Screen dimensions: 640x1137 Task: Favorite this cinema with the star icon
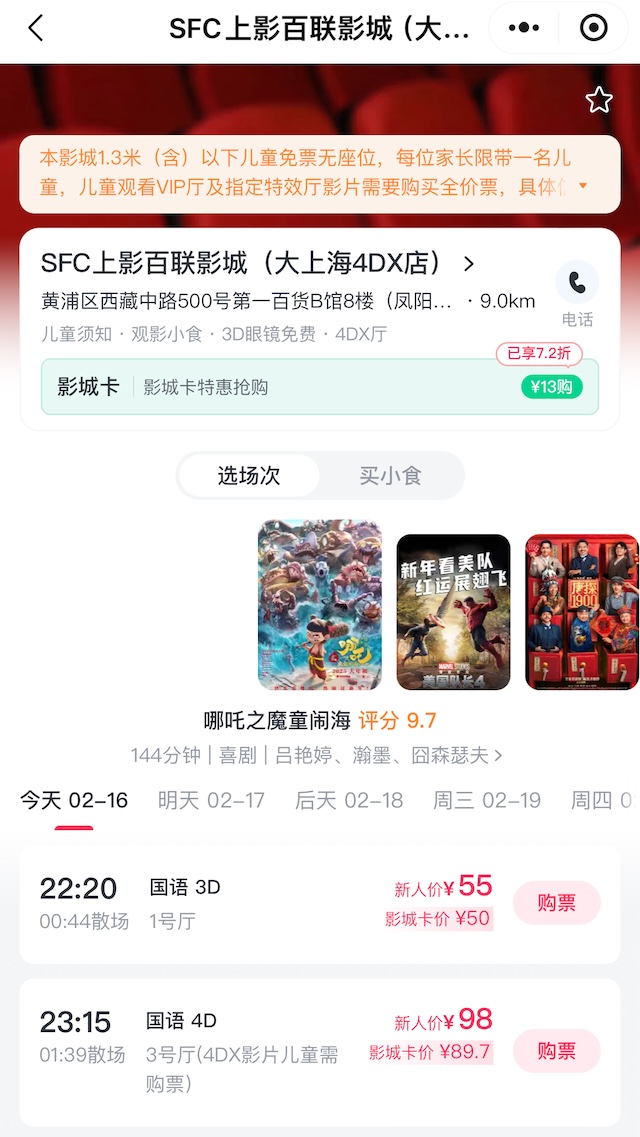click(x=598, y=100)
